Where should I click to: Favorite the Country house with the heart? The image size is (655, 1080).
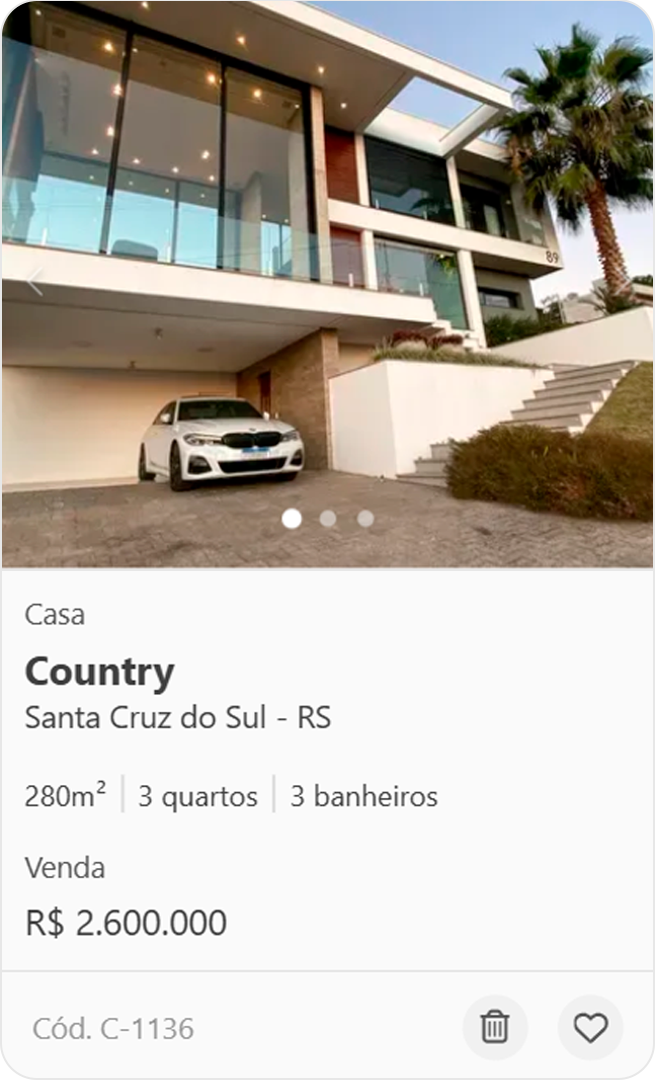coord(590,1027)
